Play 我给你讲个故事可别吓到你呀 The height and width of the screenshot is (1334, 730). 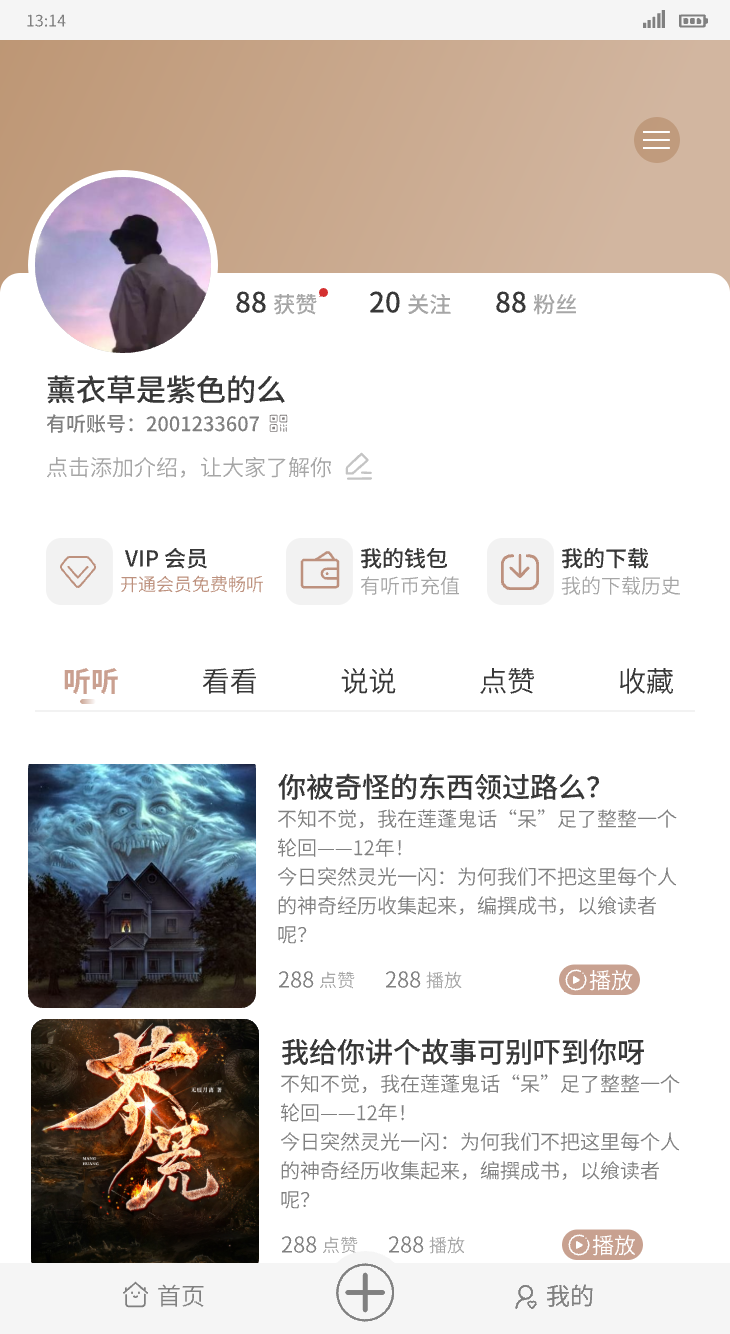pyautogui.click(x=602, y=1245)
